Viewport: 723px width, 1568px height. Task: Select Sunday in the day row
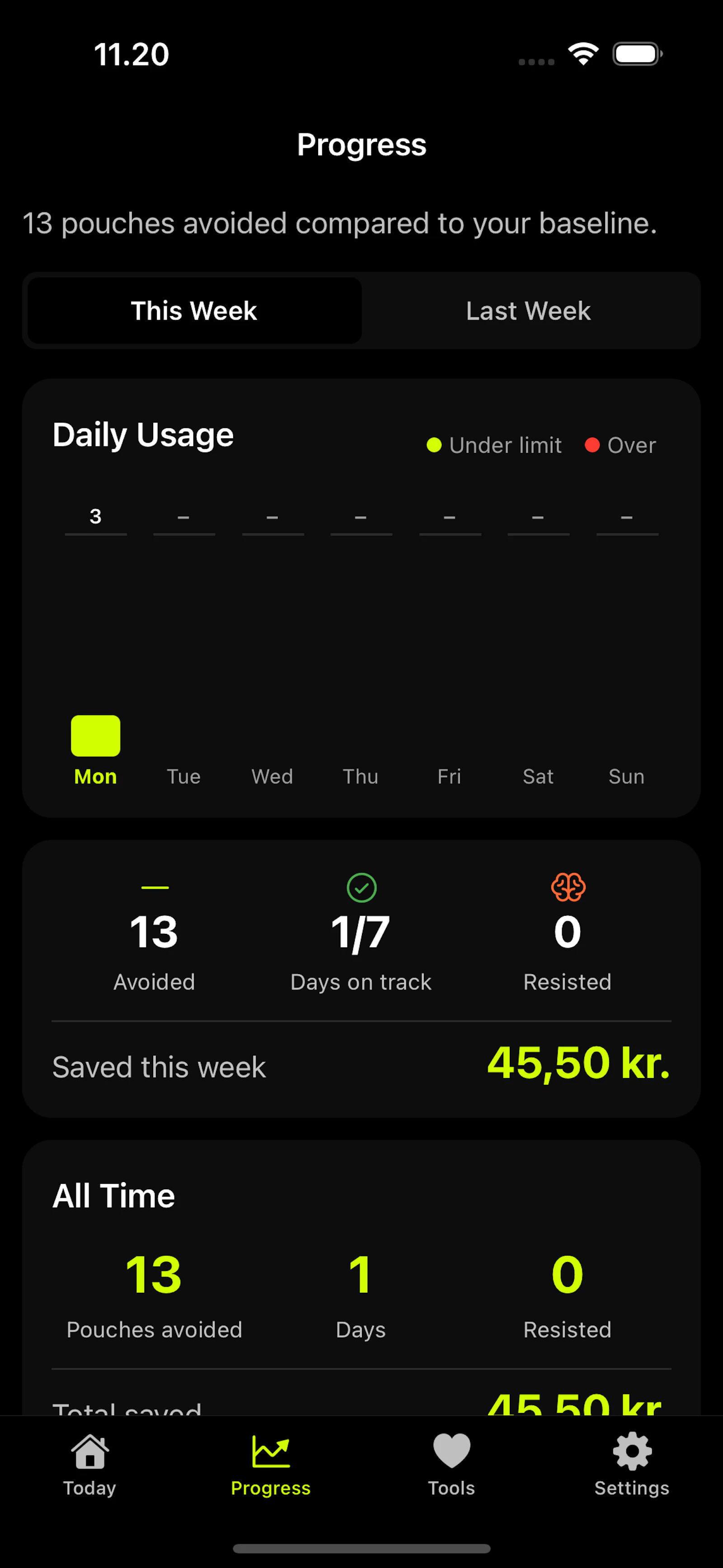point(626,776)
